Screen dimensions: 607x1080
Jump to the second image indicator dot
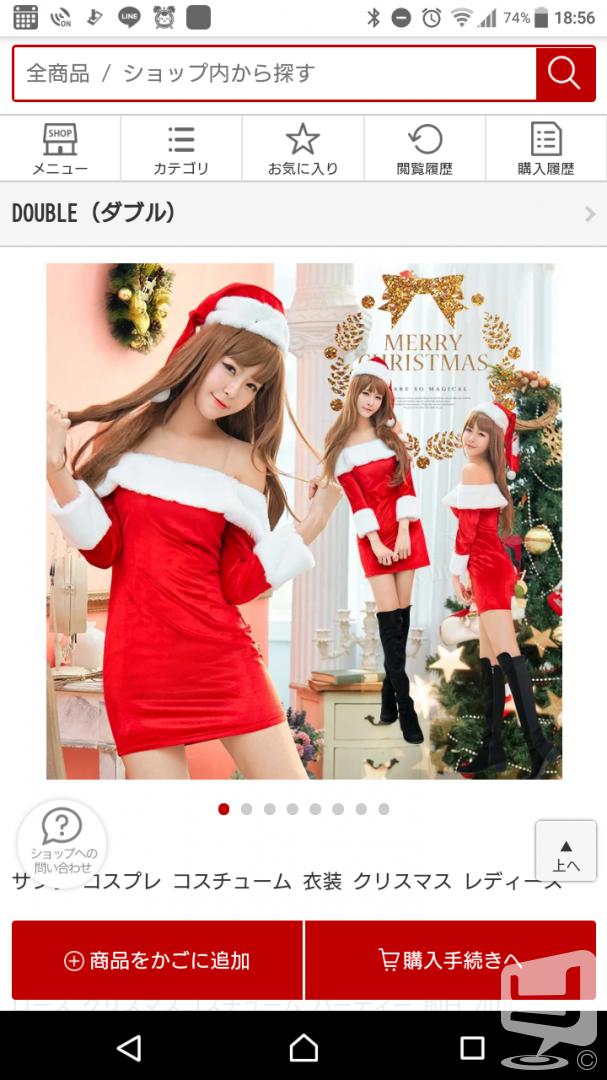click(246, 809)
